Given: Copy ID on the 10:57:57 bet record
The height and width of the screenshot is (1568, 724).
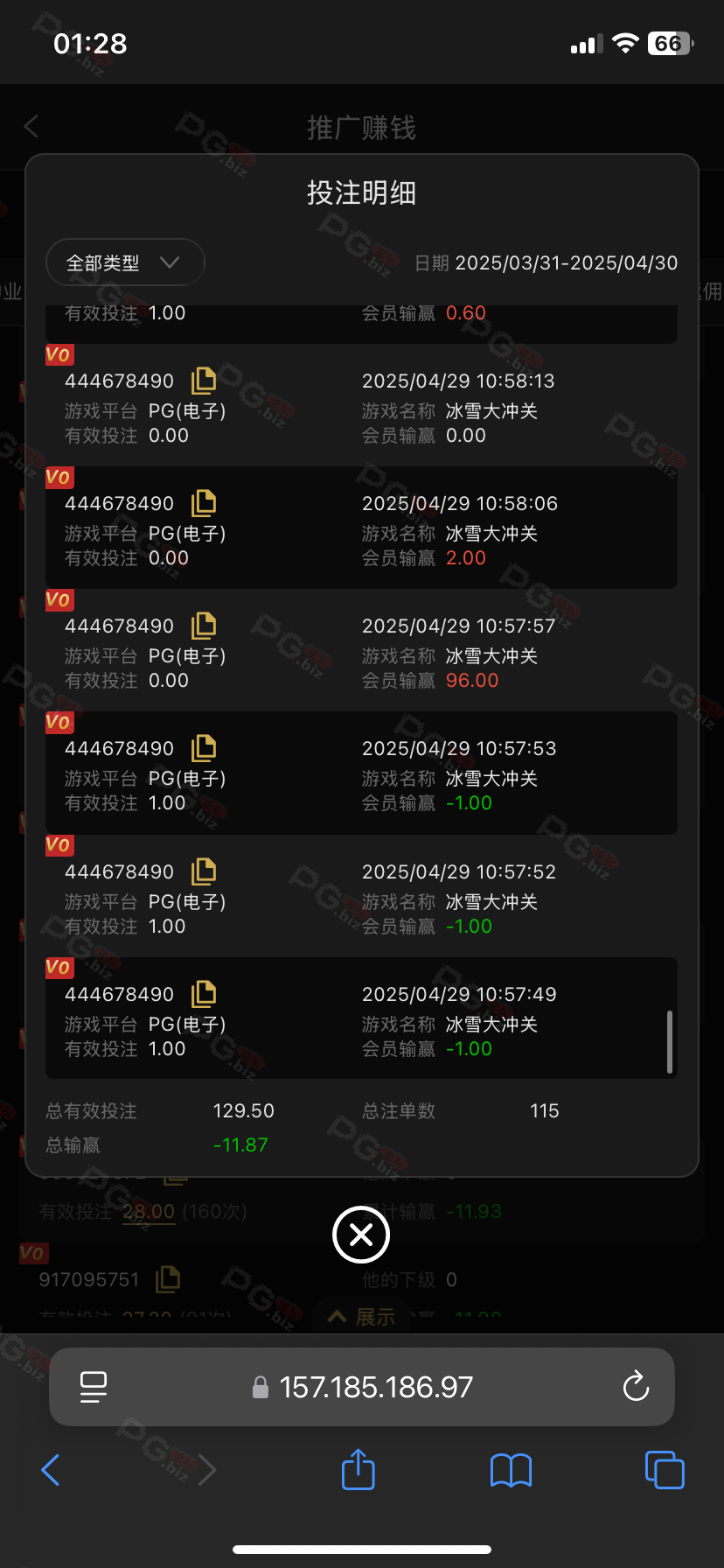Looking at the screenshot, I should click(204, 626).
